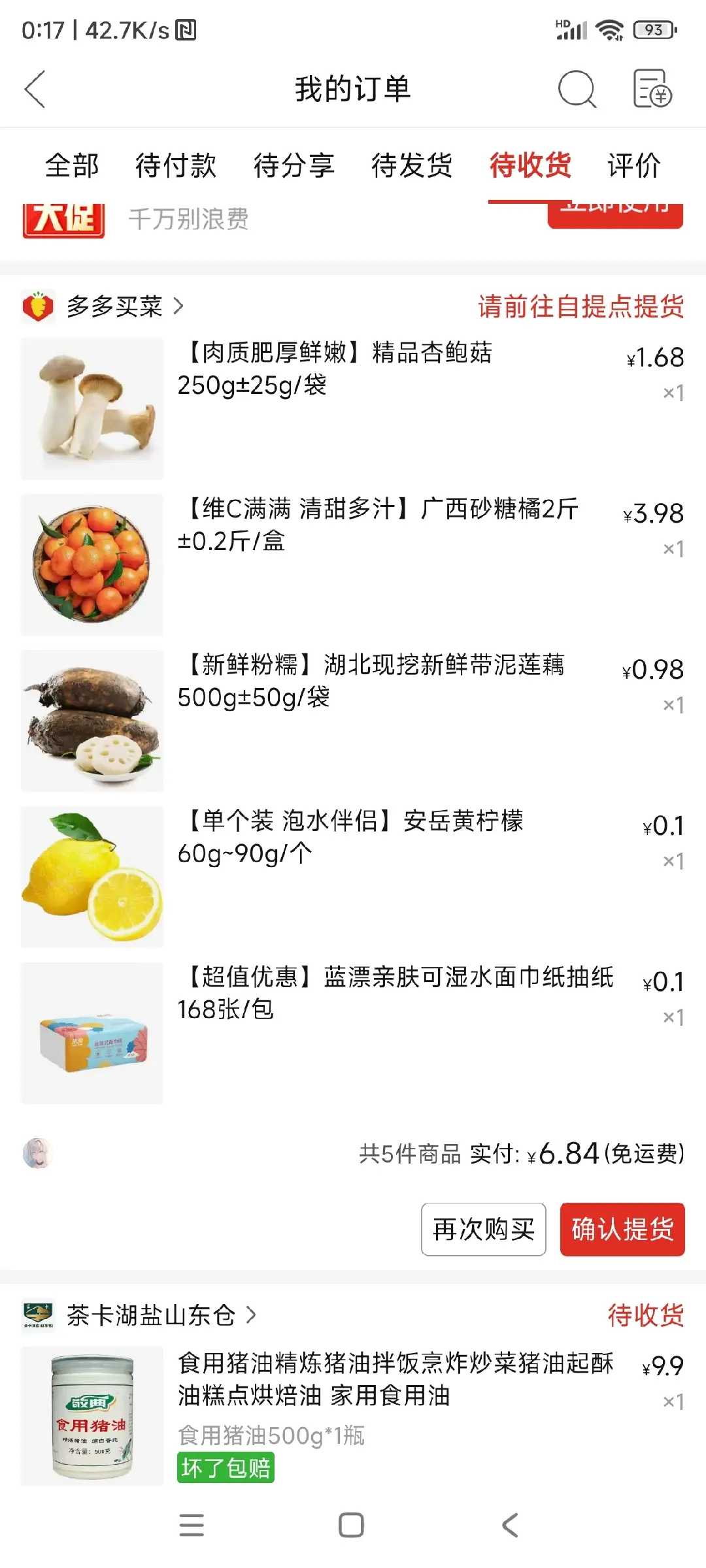This screenshot has height=1568, width=706.
Task: Open the 评价 tab
Action: click(x=634, y=165)
